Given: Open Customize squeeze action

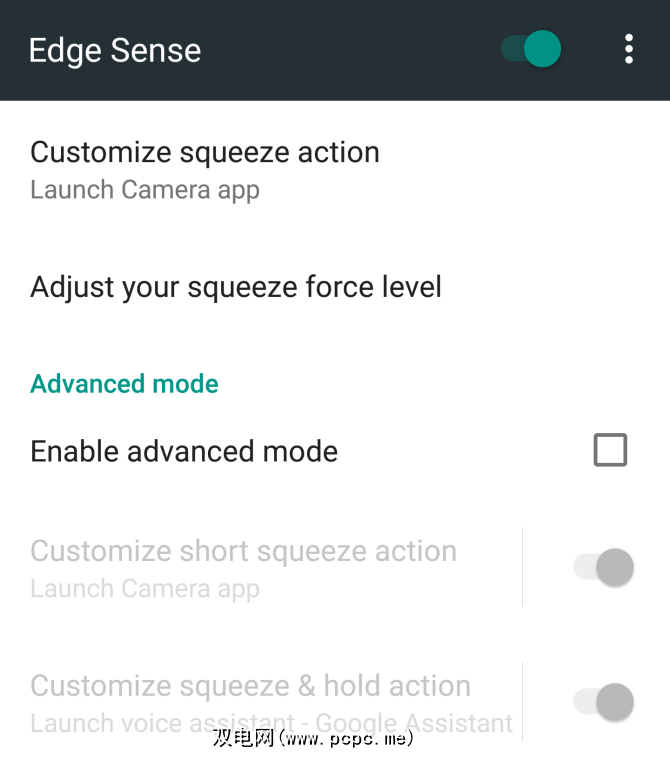Looking at the screenshot, I should tap(205, 169).
